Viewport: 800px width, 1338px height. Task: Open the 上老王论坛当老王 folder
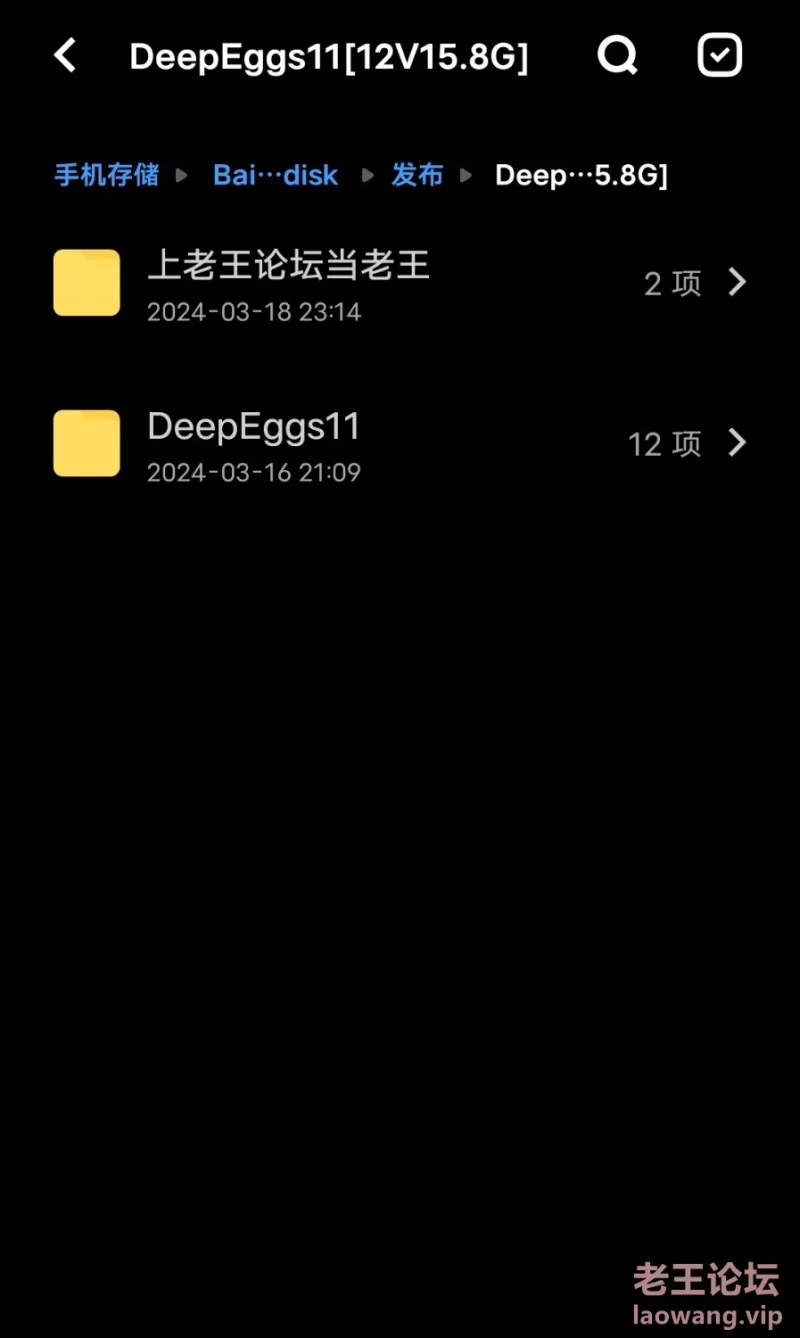coord(400,284)
